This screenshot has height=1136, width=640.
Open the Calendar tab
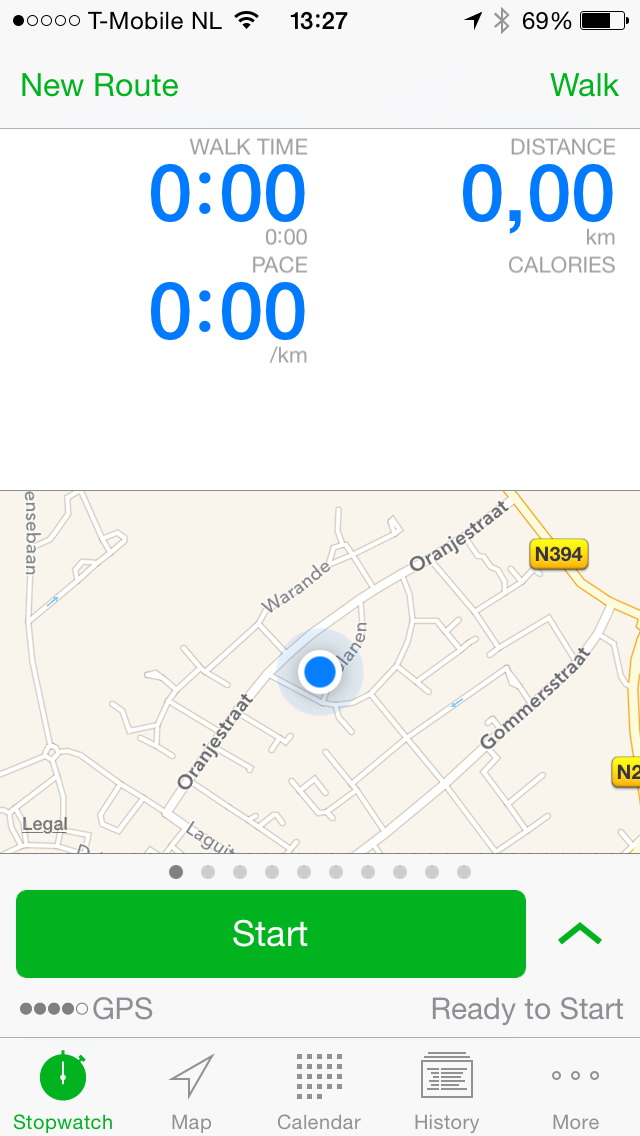click(318, 1091)
